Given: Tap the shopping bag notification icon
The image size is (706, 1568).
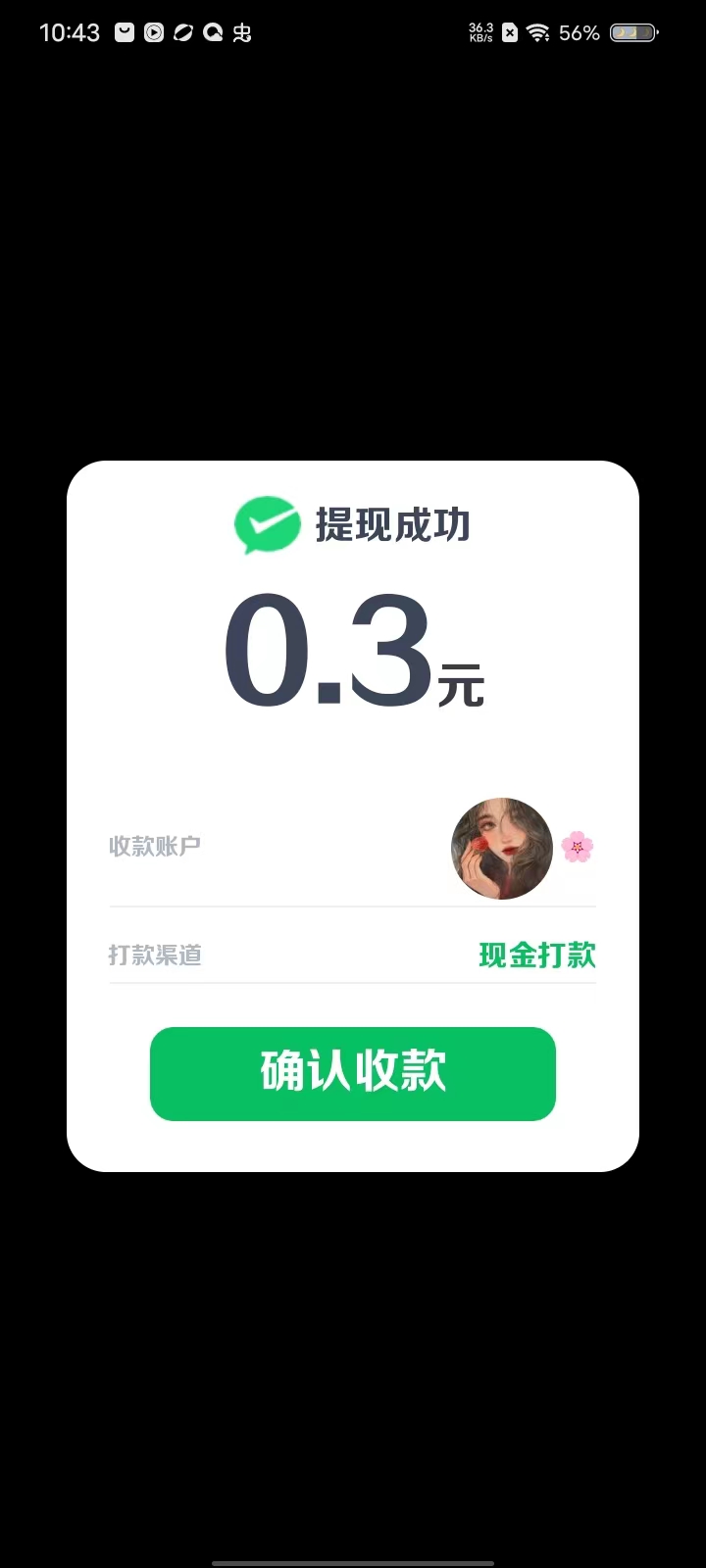Looking at the screenshot, I should (x=124, y=31).
